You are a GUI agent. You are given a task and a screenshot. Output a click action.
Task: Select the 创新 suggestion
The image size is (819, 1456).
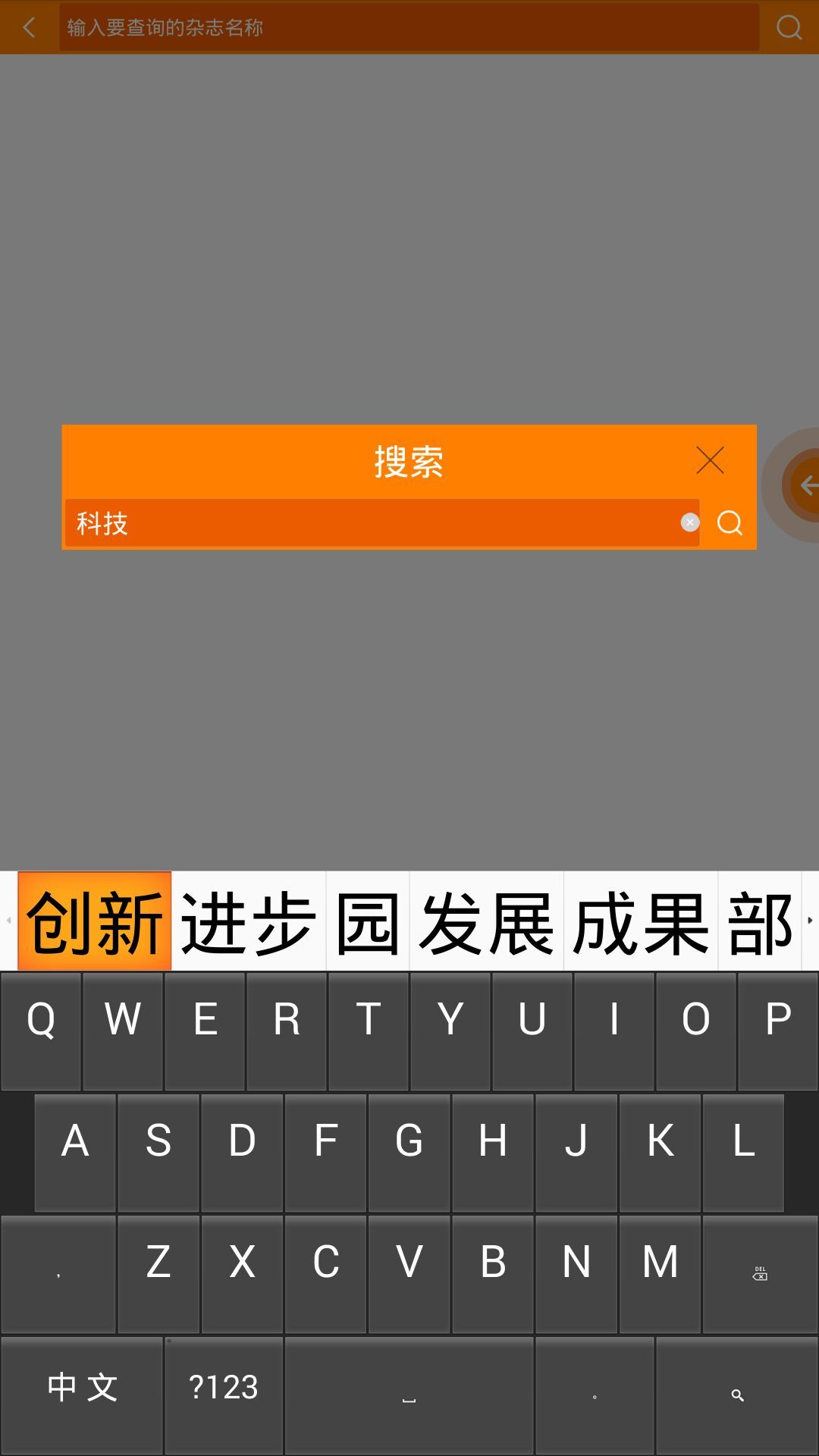coord(95,921)
